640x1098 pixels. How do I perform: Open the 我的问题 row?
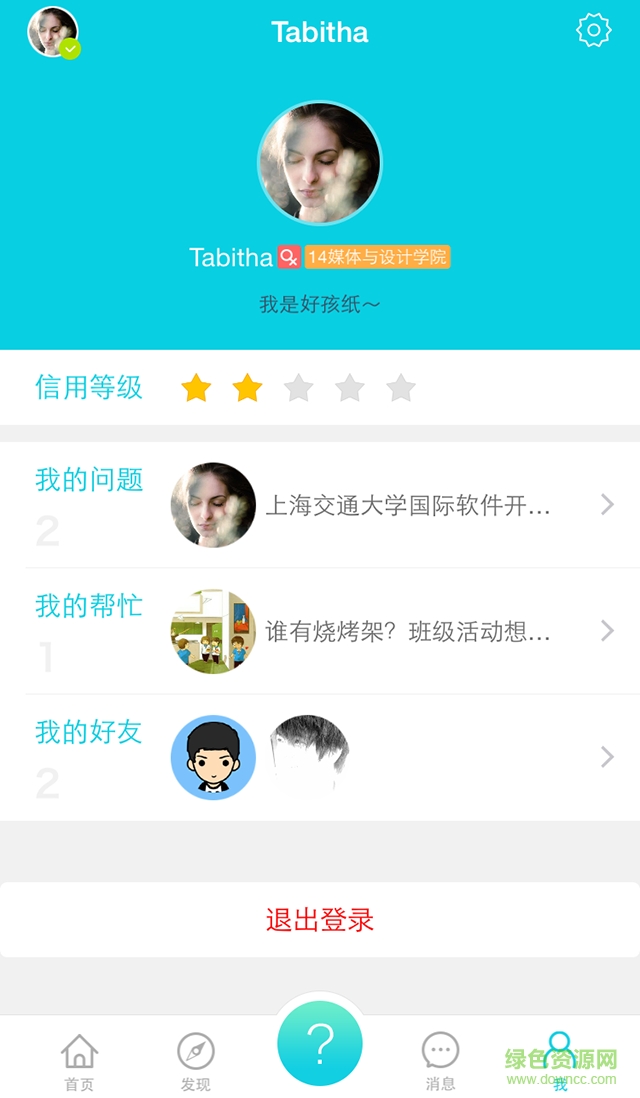click(320, 505)
